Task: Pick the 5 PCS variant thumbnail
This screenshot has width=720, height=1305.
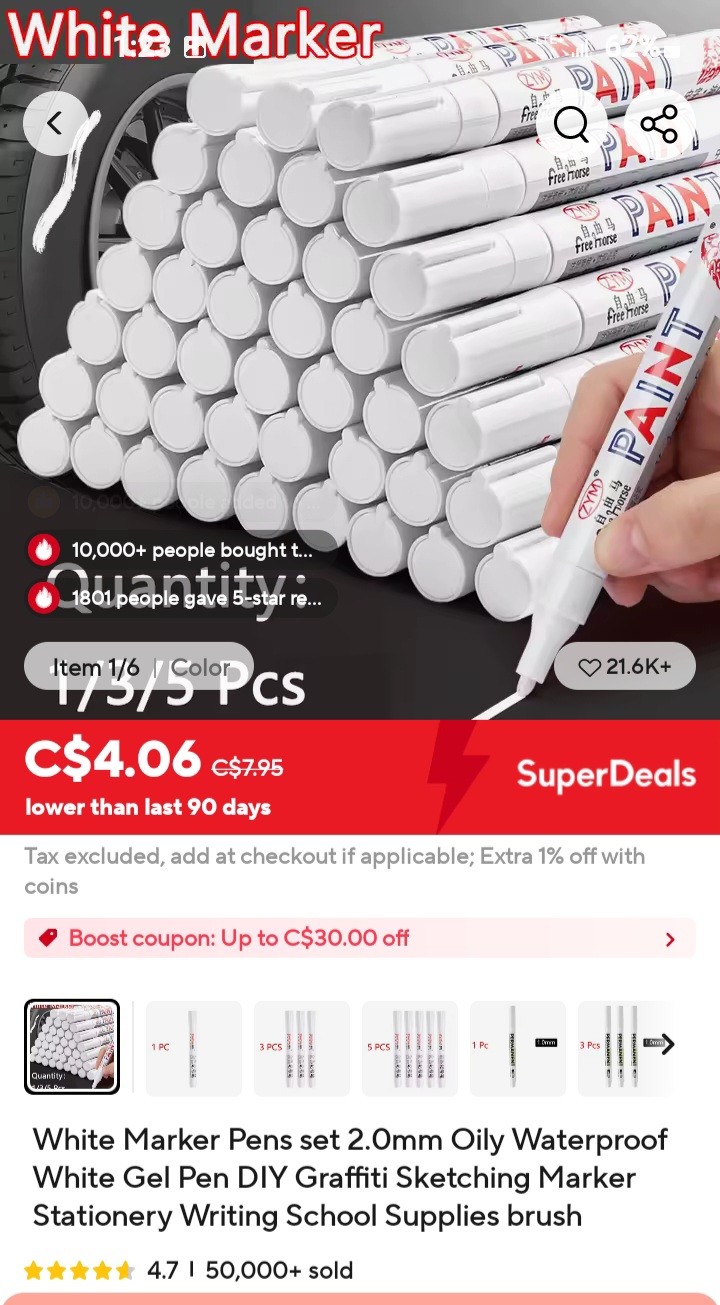Action: pyautogui.click(x=410, y=1048)
